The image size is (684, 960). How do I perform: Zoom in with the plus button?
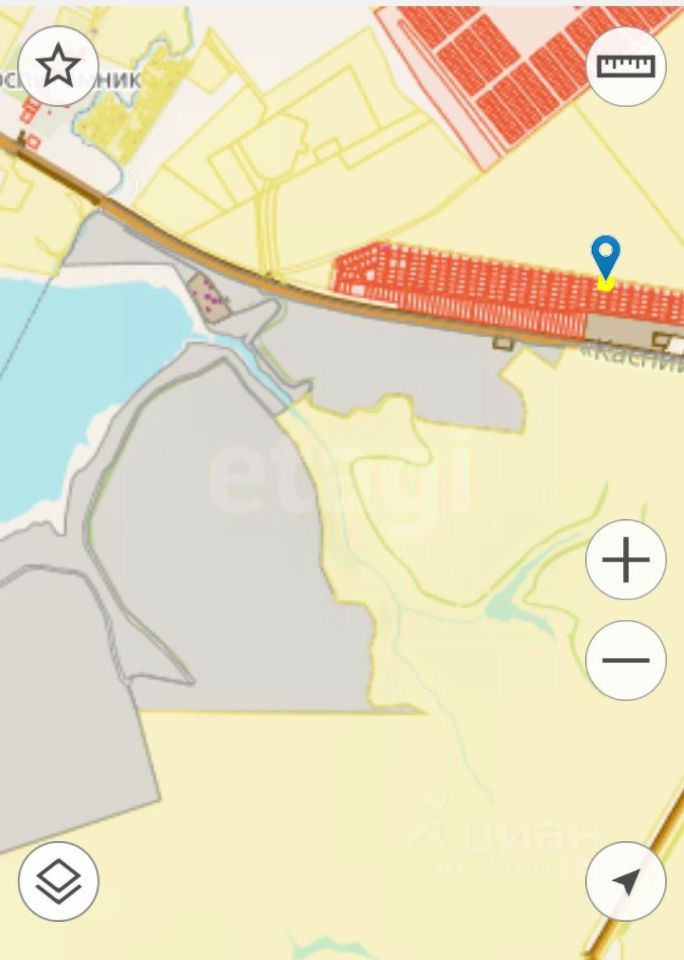[x=626, y=560]
